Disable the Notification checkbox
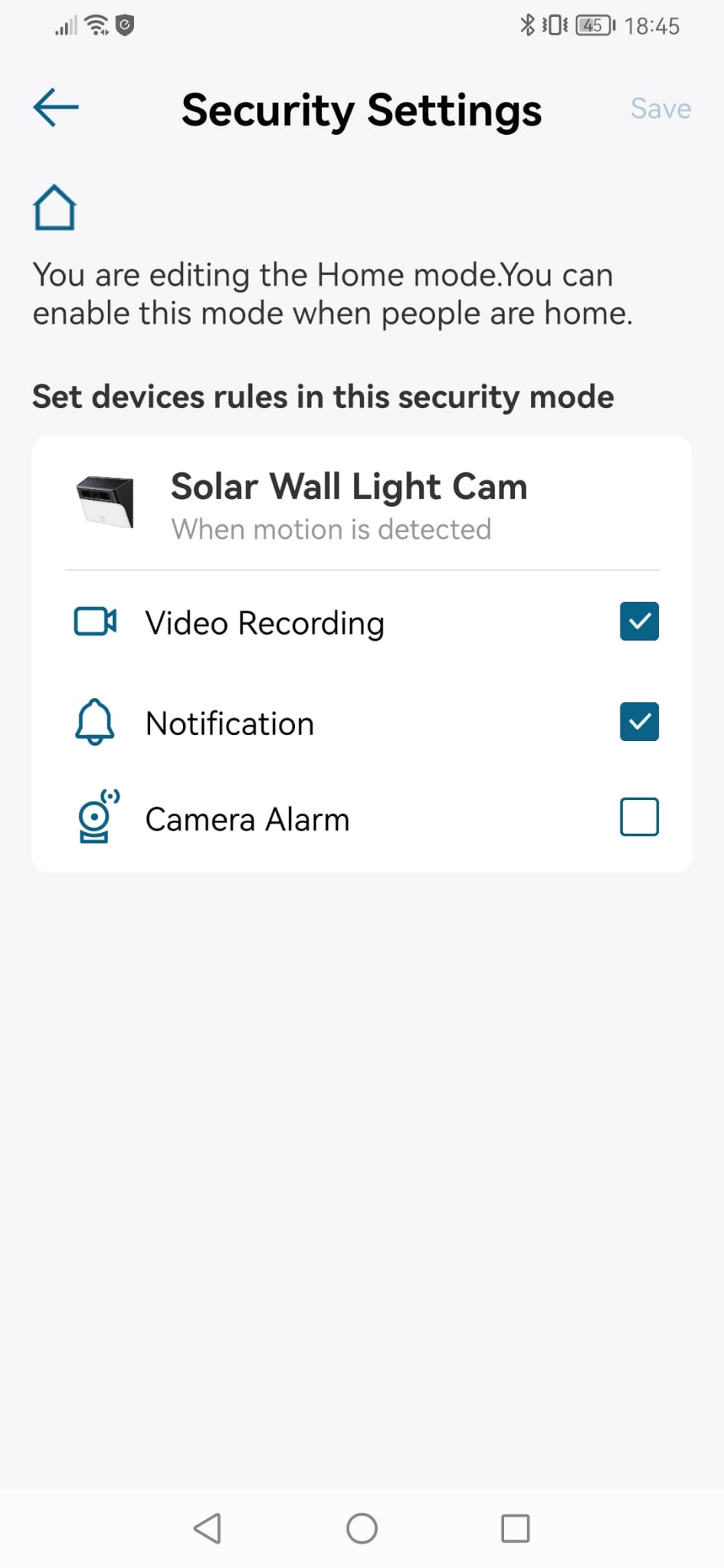The width and height of the screenshot is (724, 1568). click(639, 722)
